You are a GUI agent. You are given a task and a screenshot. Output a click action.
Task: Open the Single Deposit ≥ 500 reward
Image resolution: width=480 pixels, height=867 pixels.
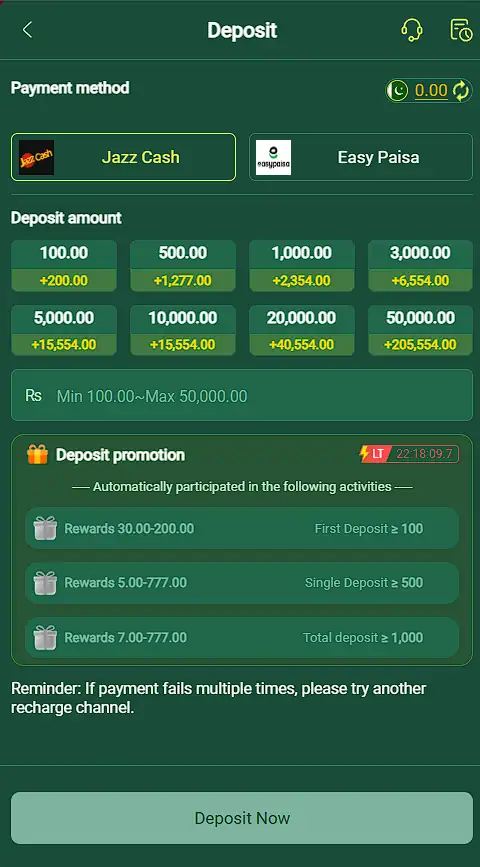coord(242,583)
